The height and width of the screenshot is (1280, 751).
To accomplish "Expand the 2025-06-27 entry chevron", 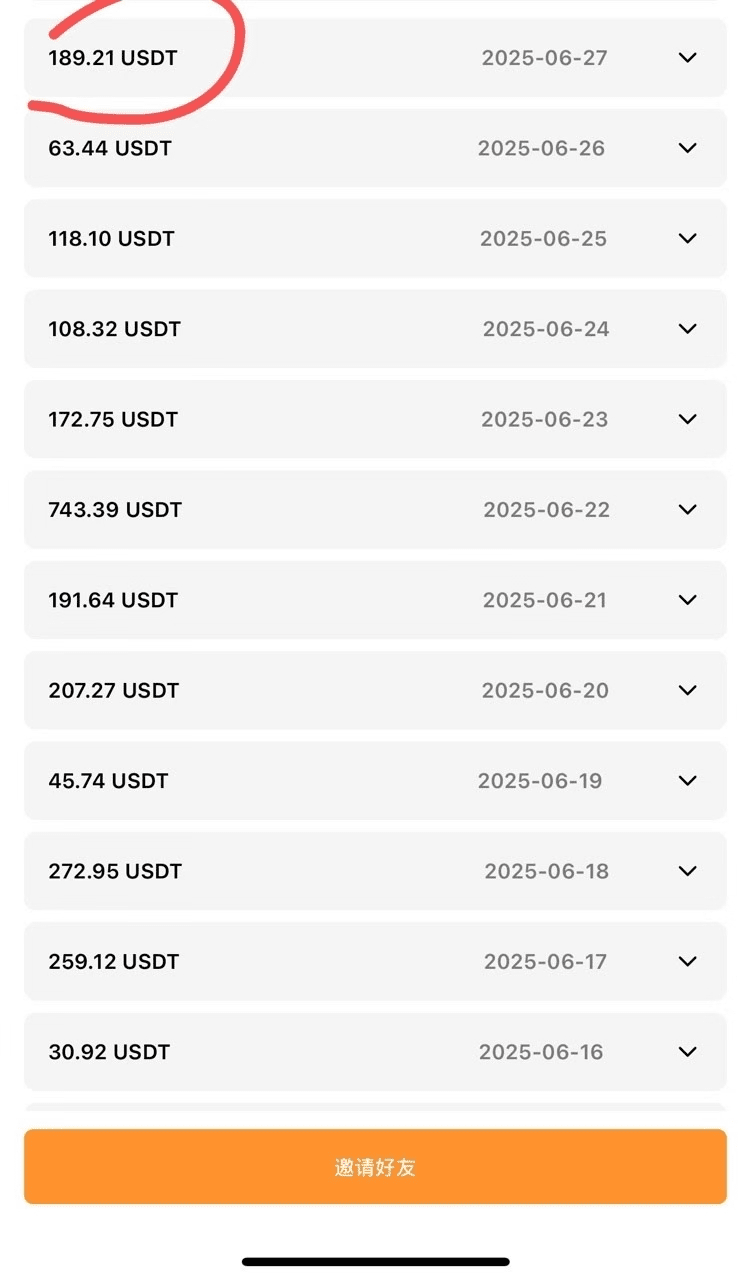I will pos(687,58).
